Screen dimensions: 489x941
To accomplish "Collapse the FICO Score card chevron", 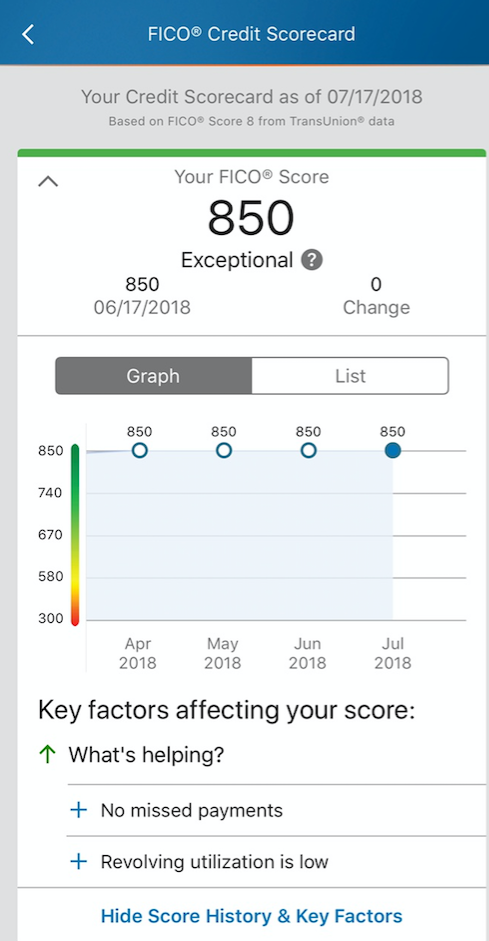I will tap(48, 181).
